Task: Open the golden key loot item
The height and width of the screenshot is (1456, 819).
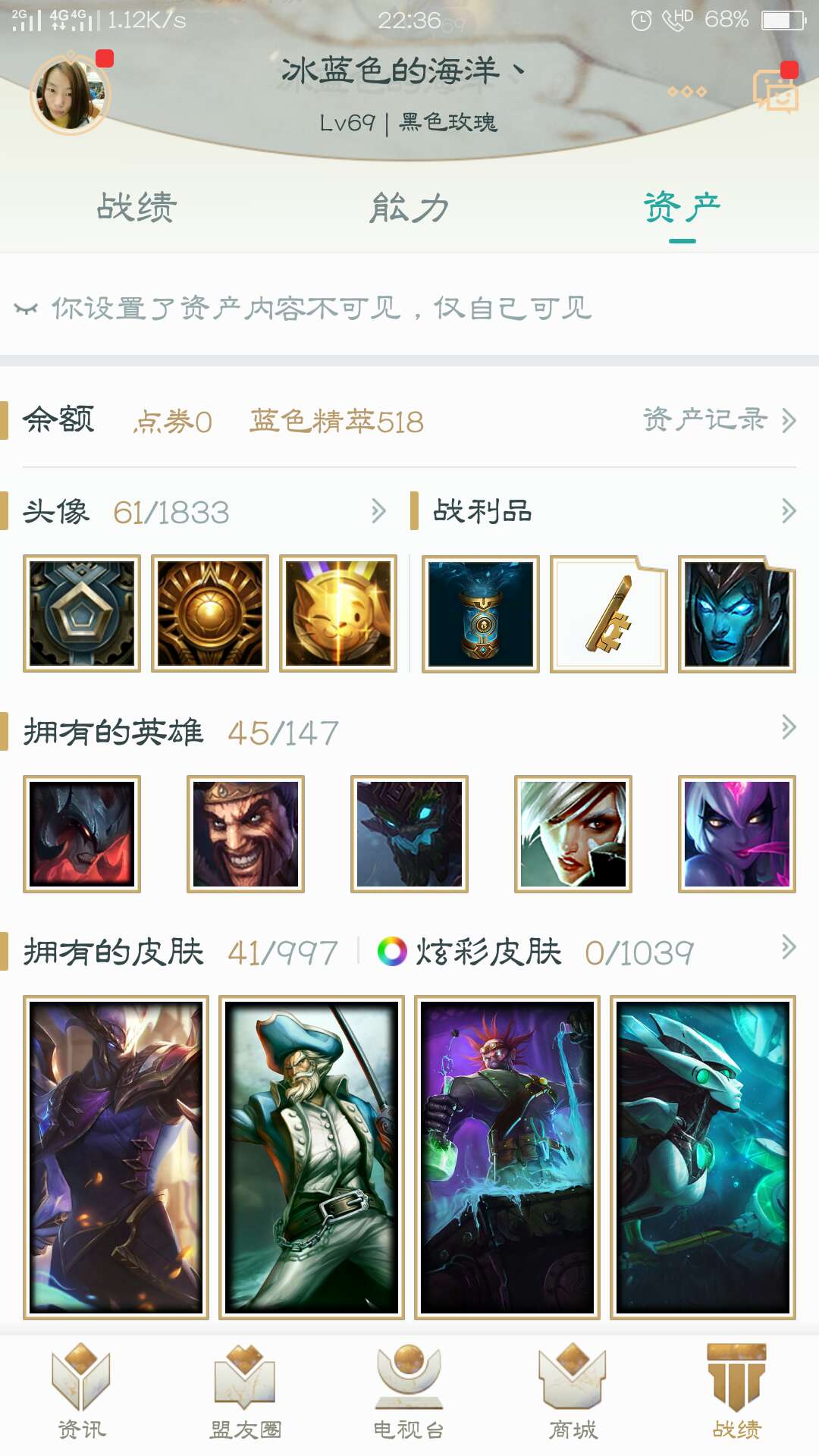Action: (x=608, y=613)
